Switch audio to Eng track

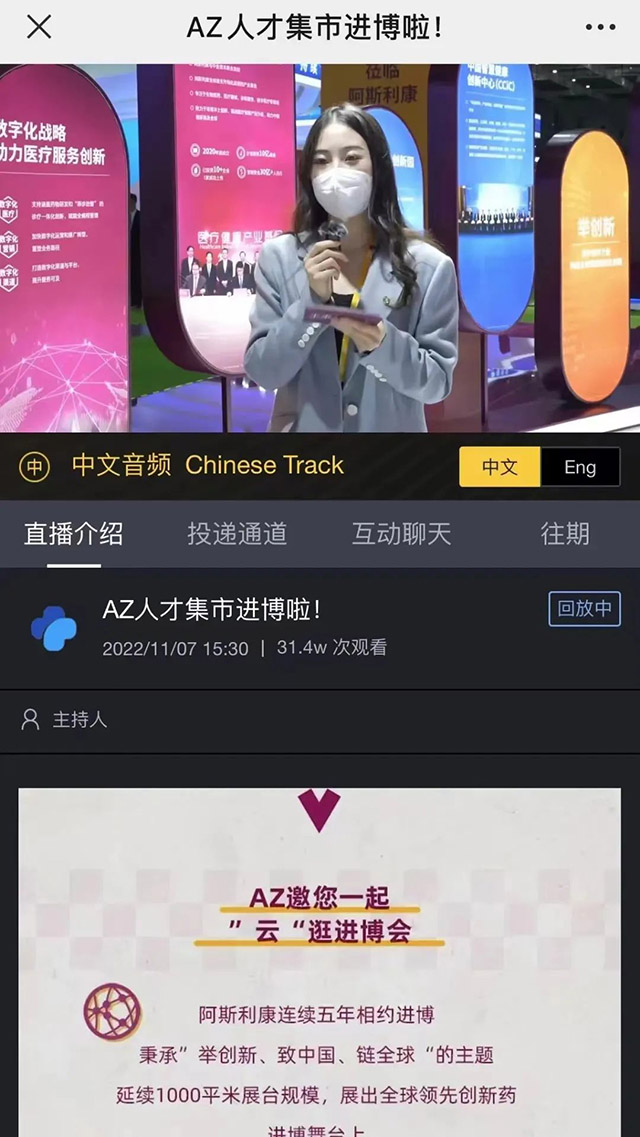pos(580,467)
